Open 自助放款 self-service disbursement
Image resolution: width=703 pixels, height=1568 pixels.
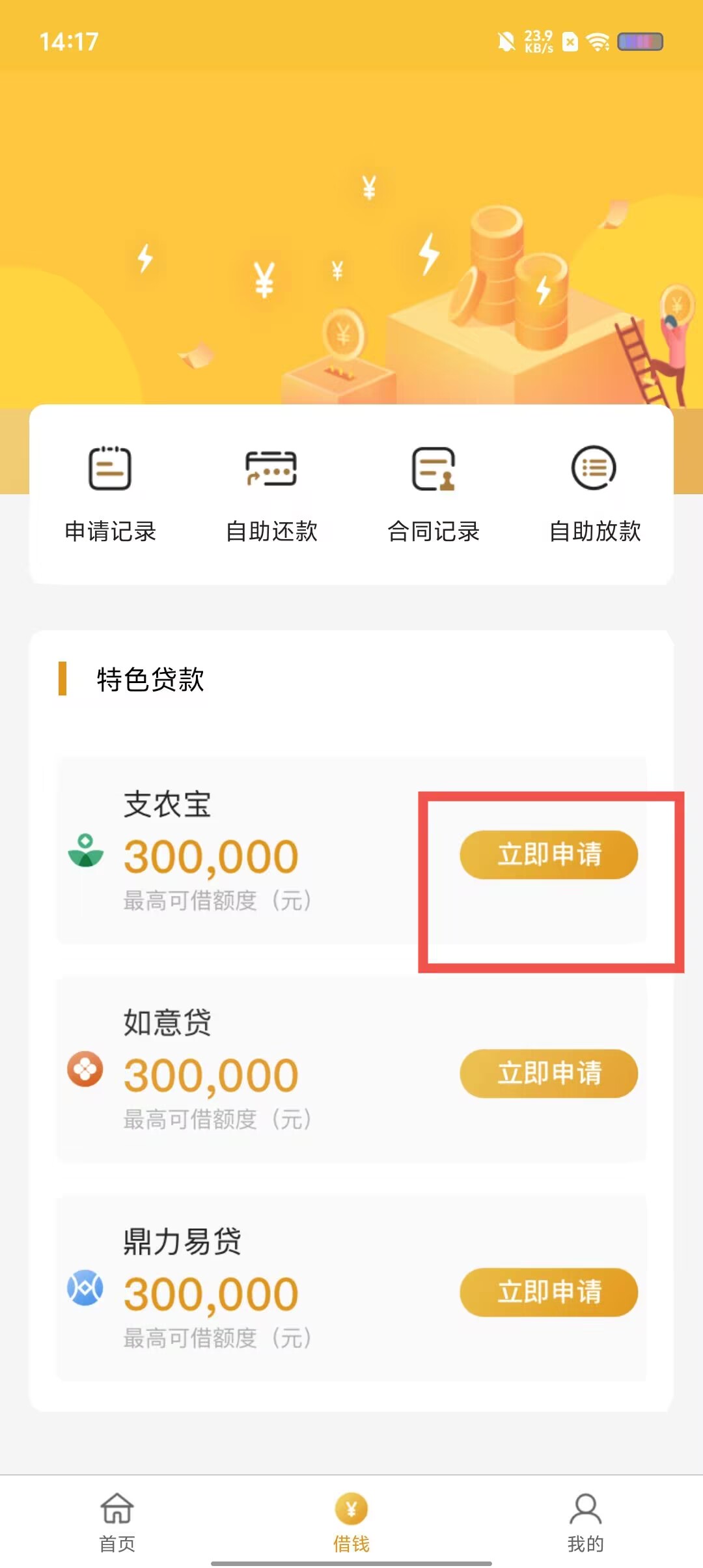click(594, 494)
